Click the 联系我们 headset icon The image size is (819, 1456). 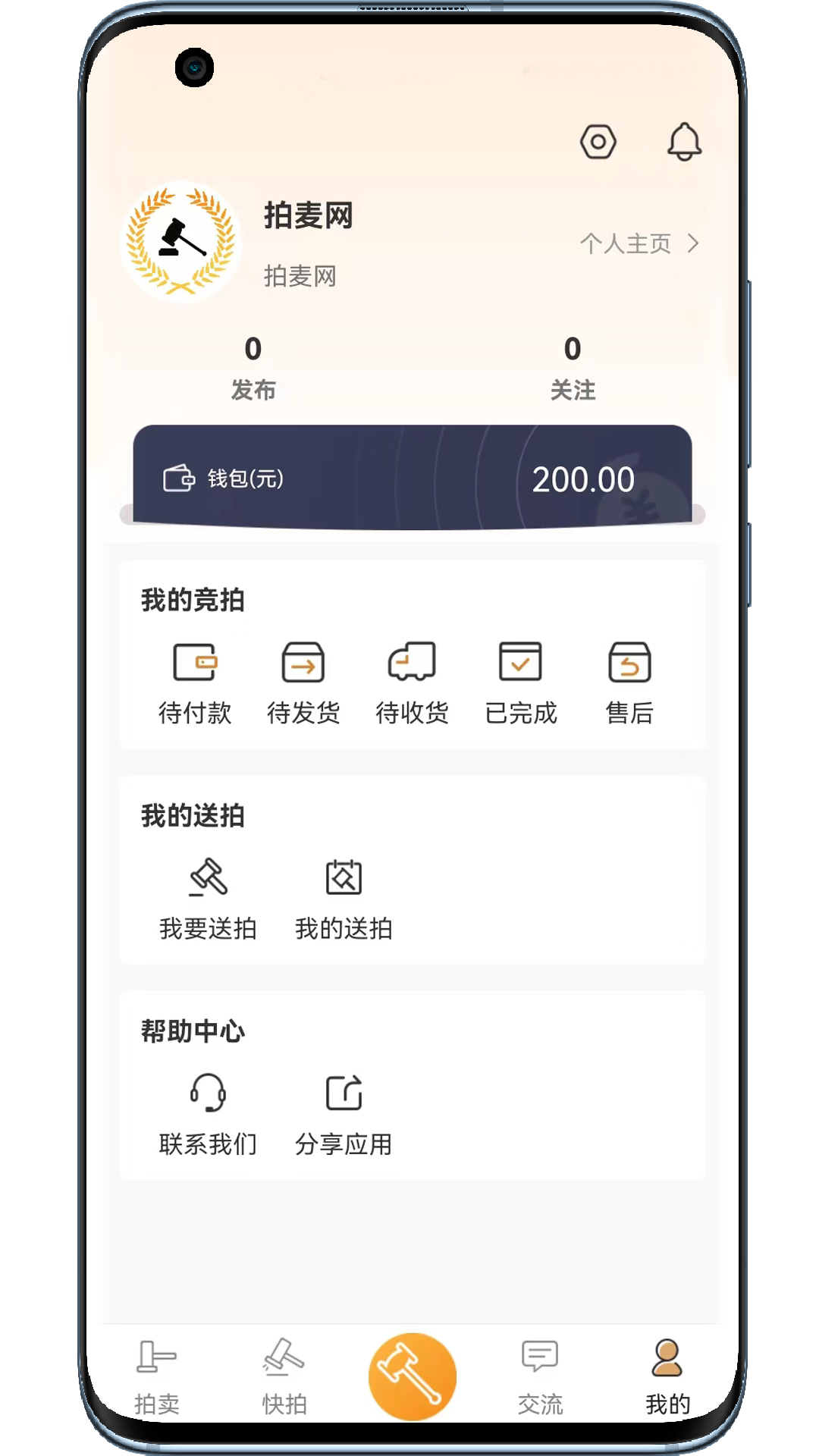[x=208, y=1094]
